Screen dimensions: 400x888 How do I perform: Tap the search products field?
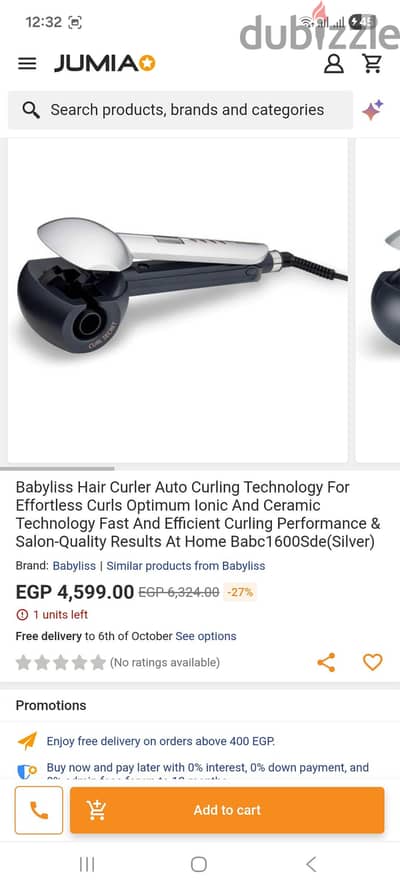coord(180,110)
